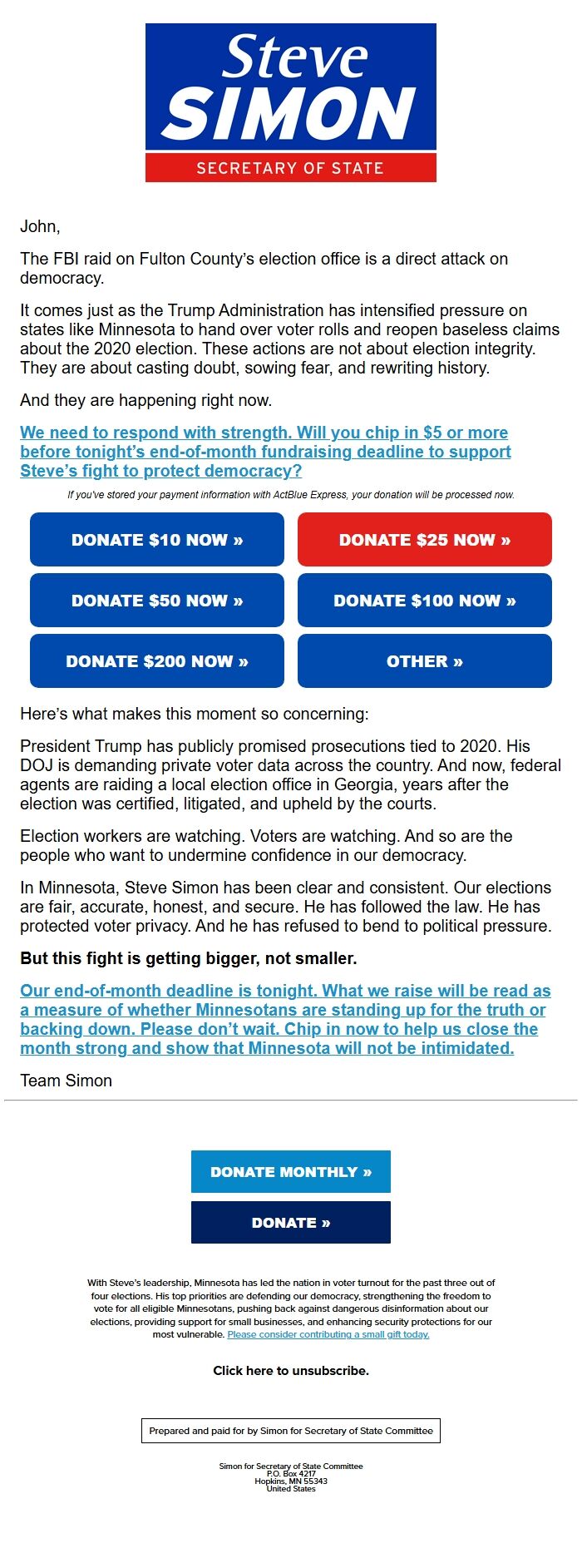Image resolution: width=582 pixels, height=1568 pixels.
Task: Open 'Please consider contributing a small gift today'
Action: tap(328, 1334)
